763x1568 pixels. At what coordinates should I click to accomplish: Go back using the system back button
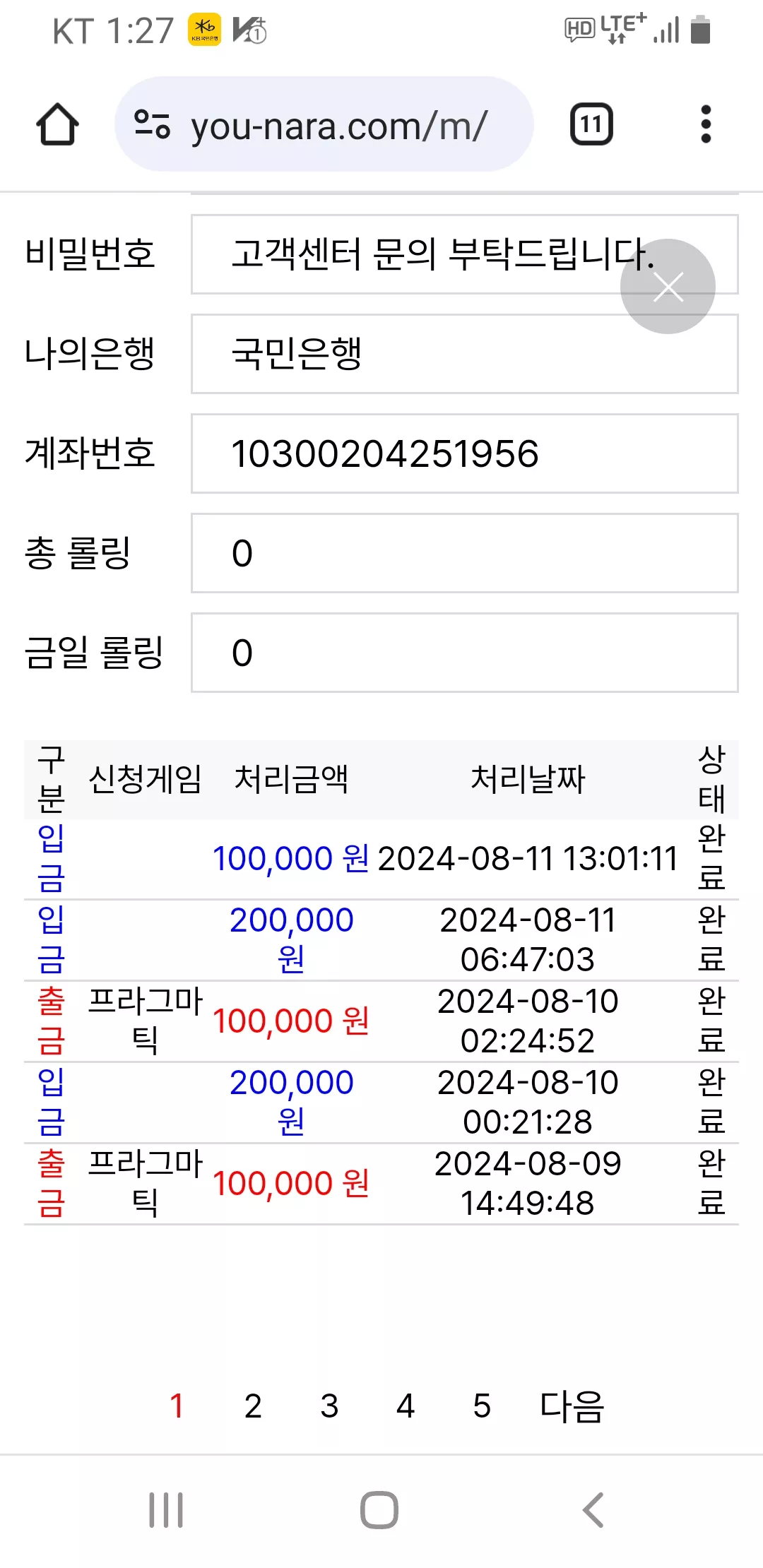(593, 1510)
